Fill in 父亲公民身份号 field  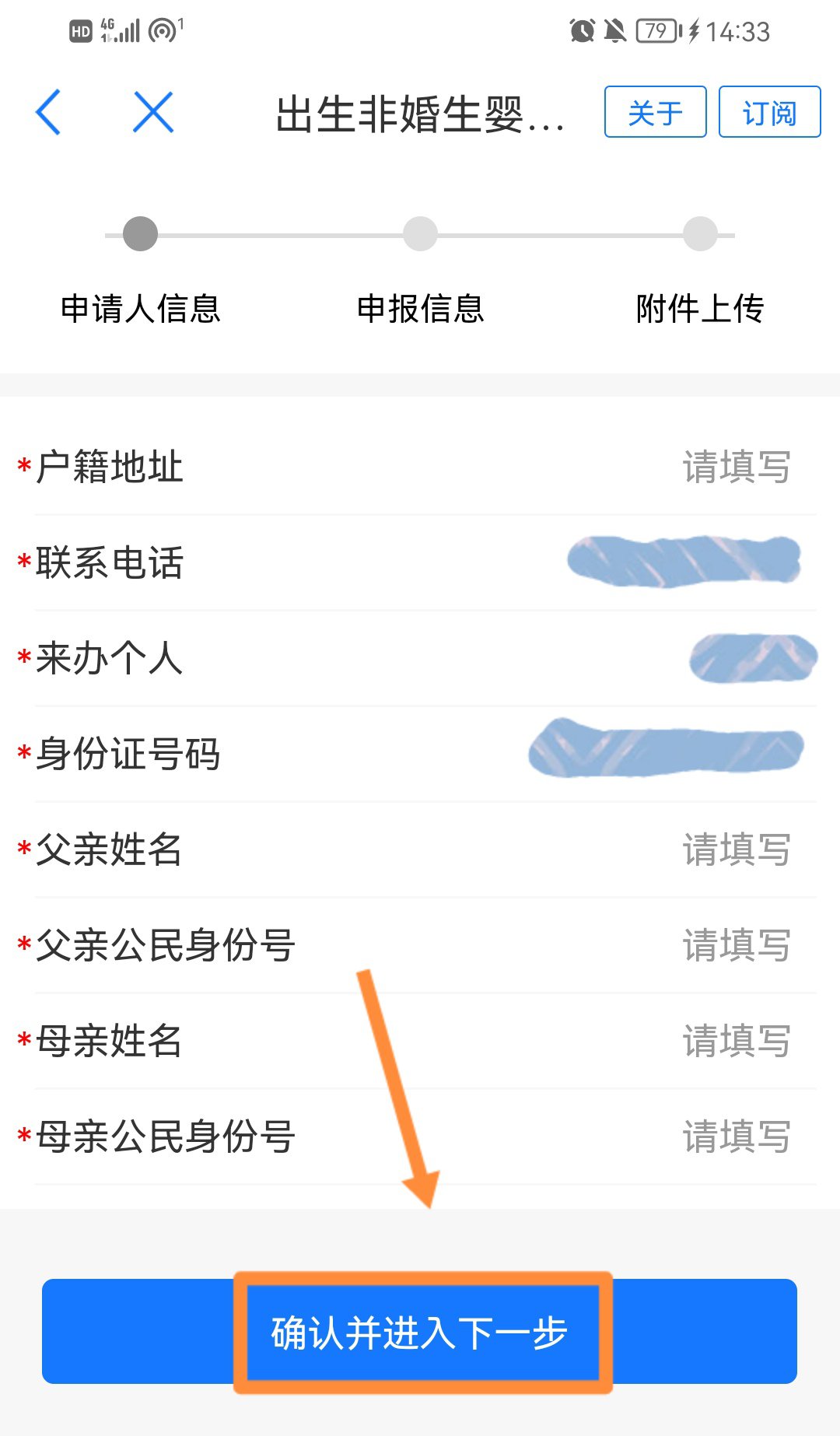[x=736, y=945]
